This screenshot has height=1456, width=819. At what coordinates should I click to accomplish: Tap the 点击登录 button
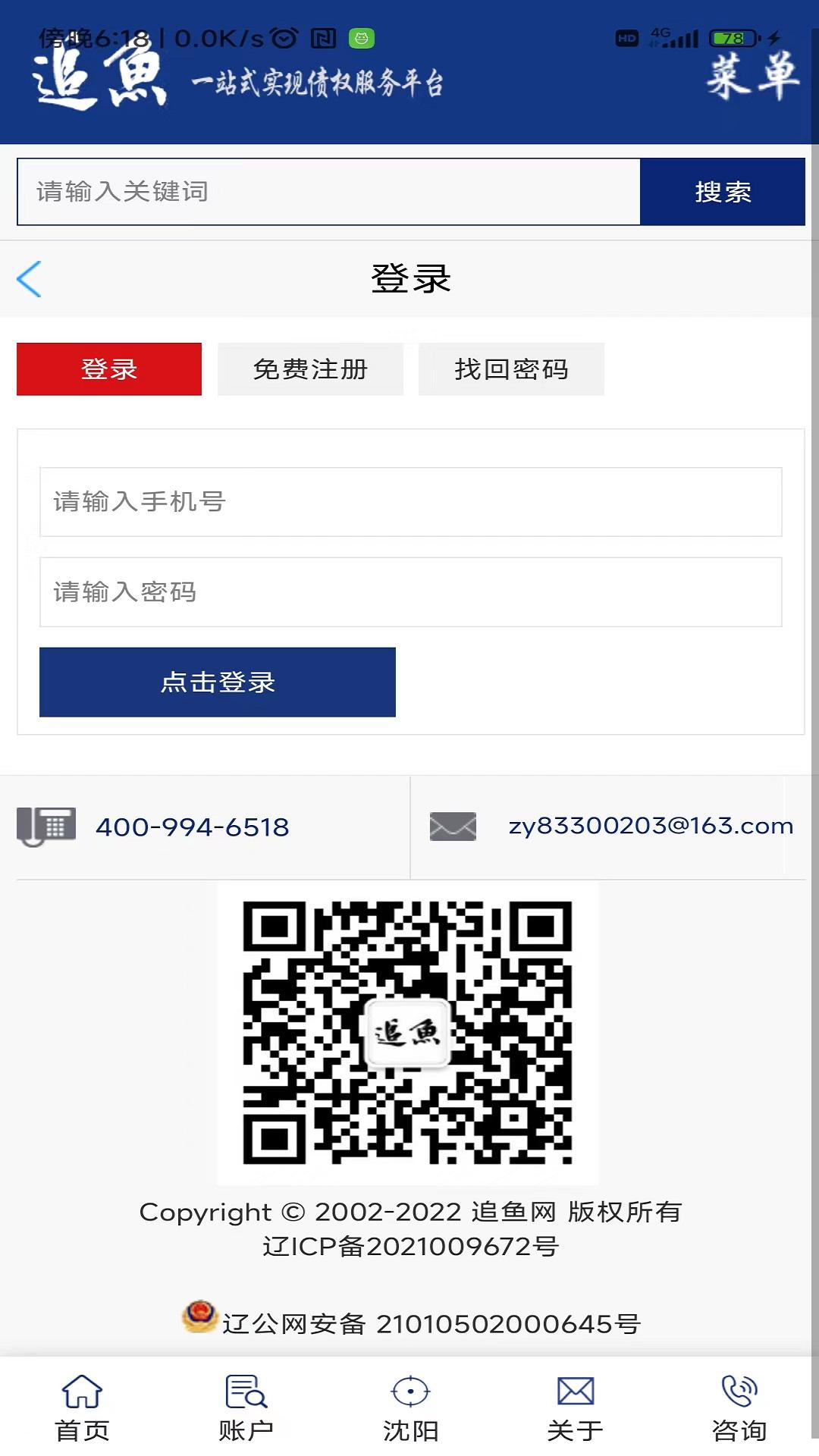pos(218,682)
